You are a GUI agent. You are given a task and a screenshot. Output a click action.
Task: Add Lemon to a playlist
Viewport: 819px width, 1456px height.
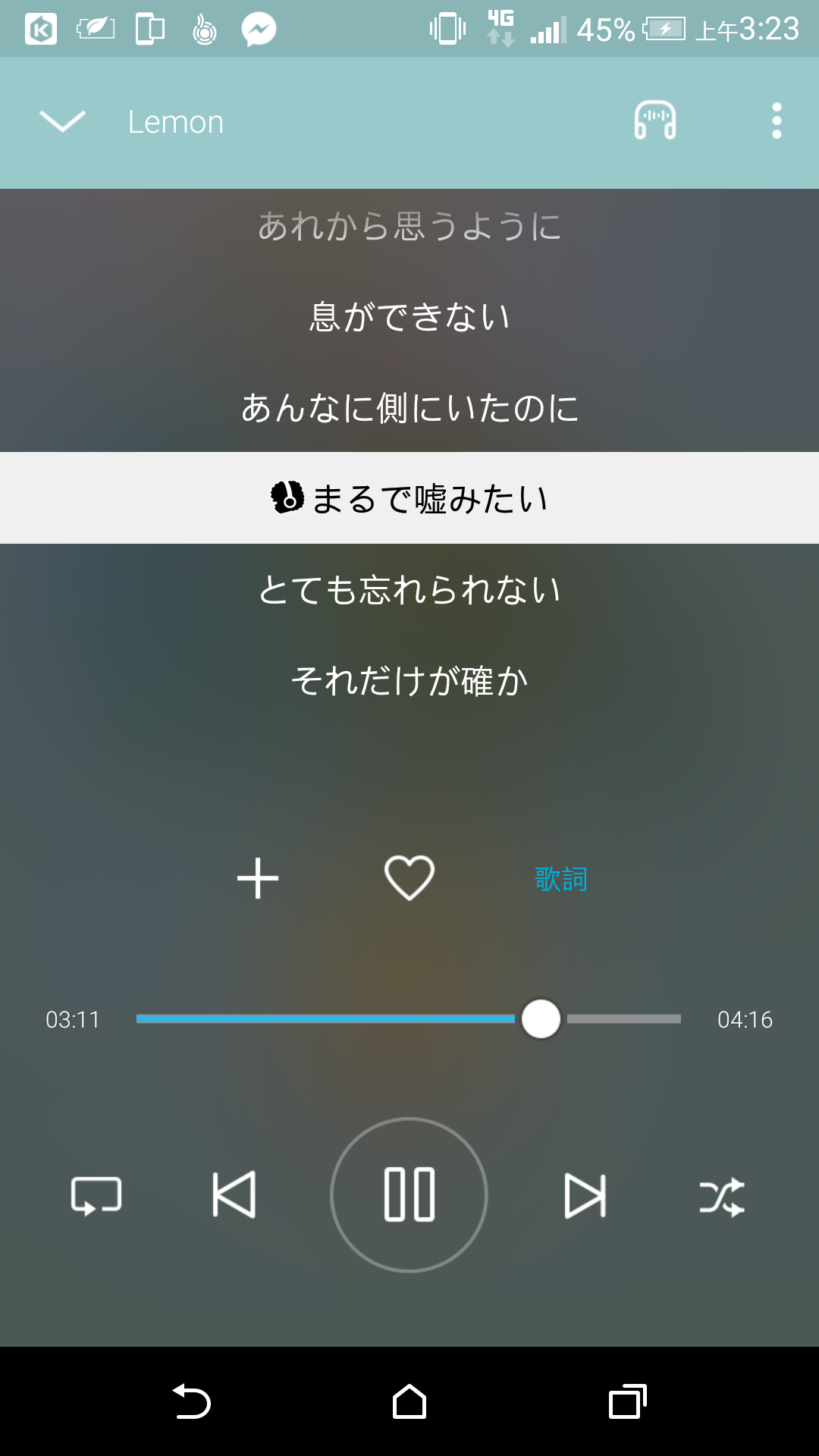tap(258, 878)
